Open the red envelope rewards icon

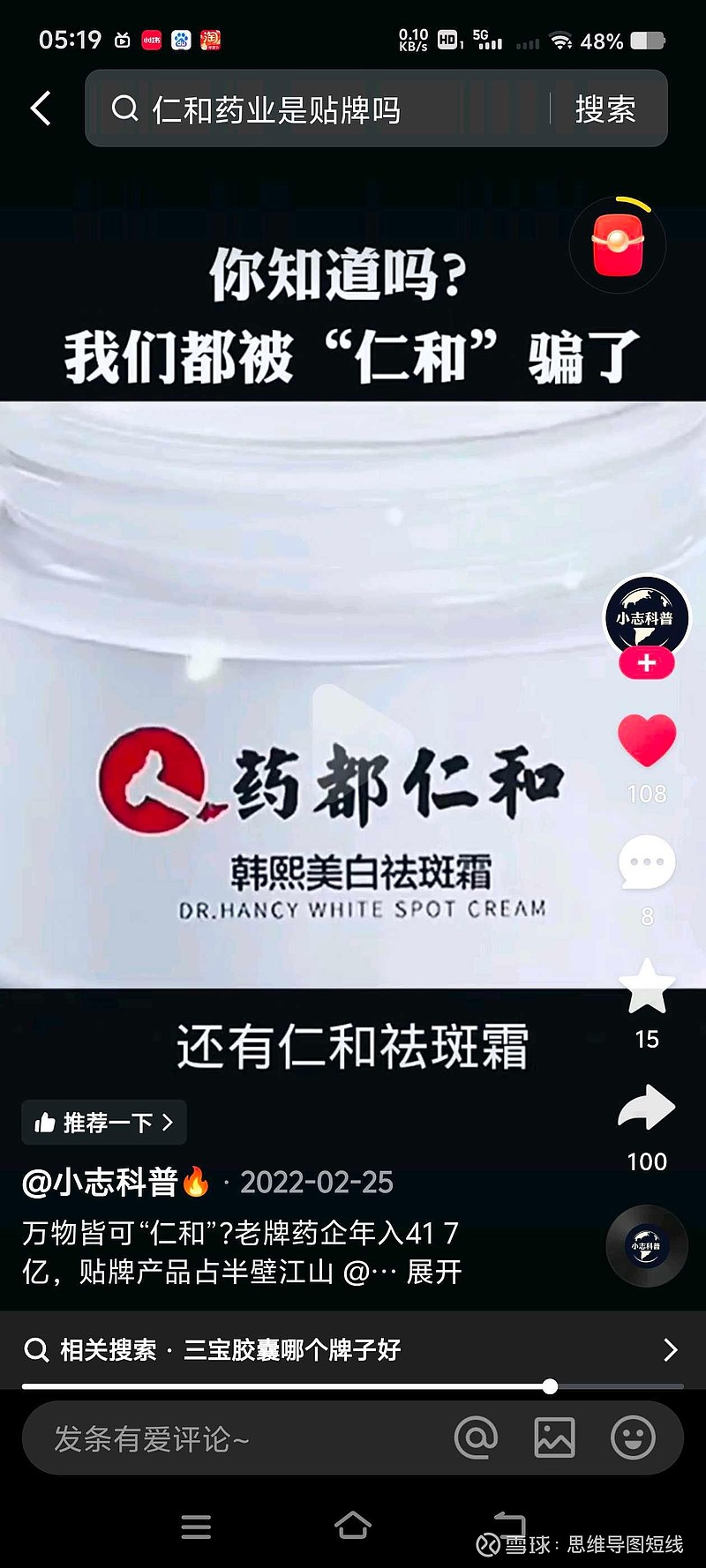(x=618, y=245)
